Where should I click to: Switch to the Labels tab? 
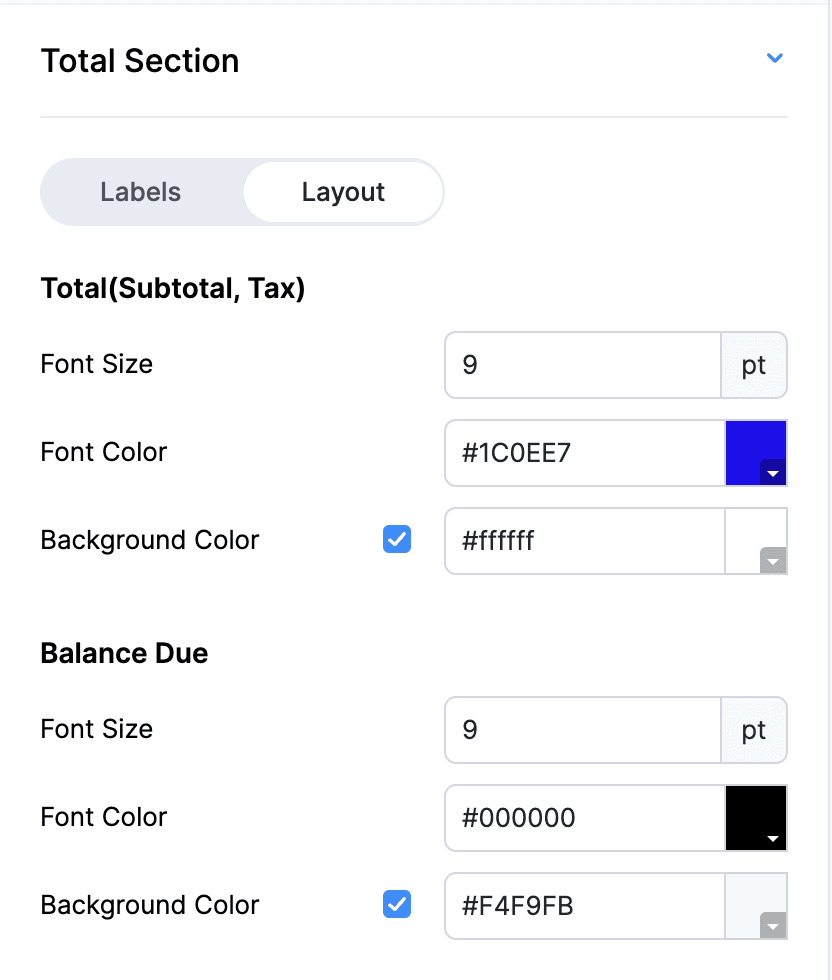pyautogui.click(x=140, y=192)
